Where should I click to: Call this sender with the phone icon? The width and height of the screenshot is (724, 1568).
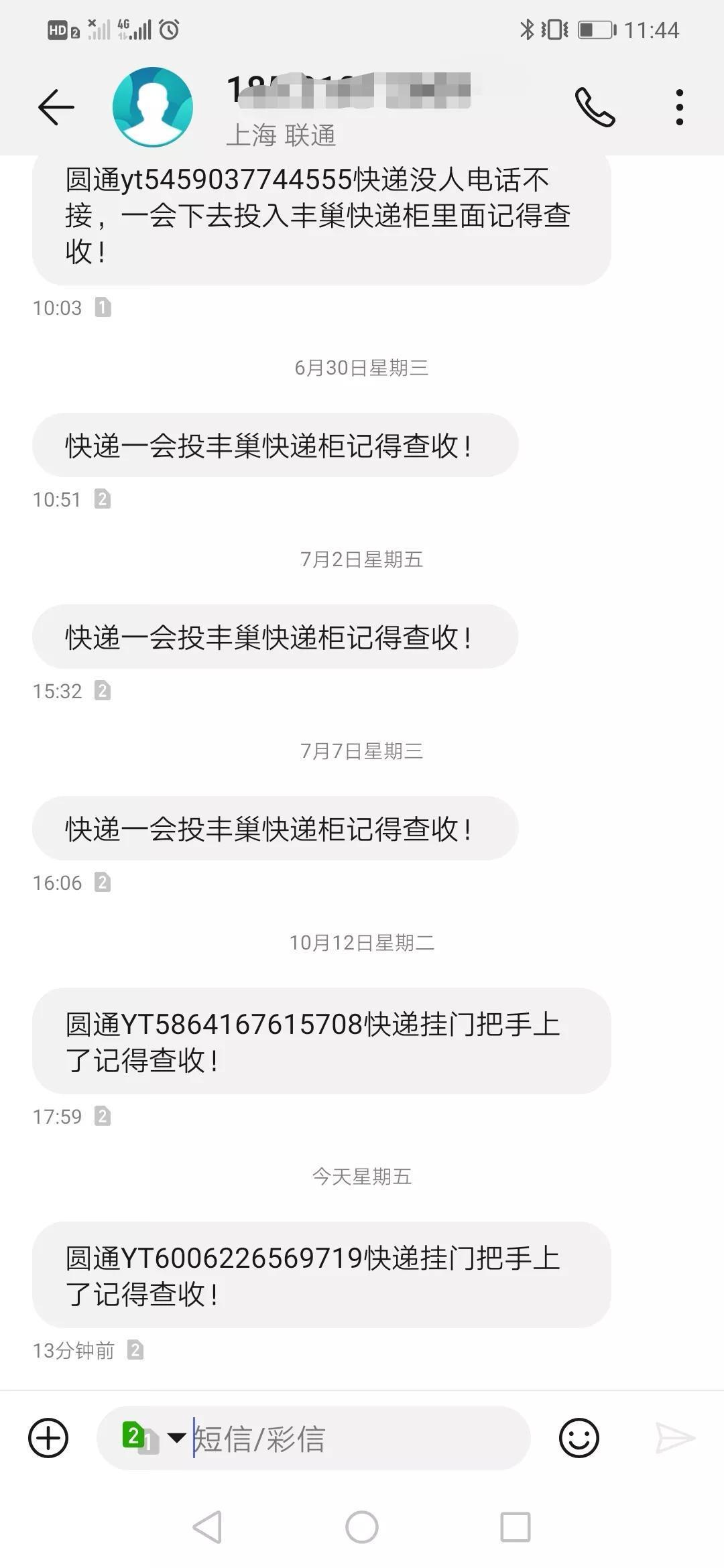click(x=595, y=107)
